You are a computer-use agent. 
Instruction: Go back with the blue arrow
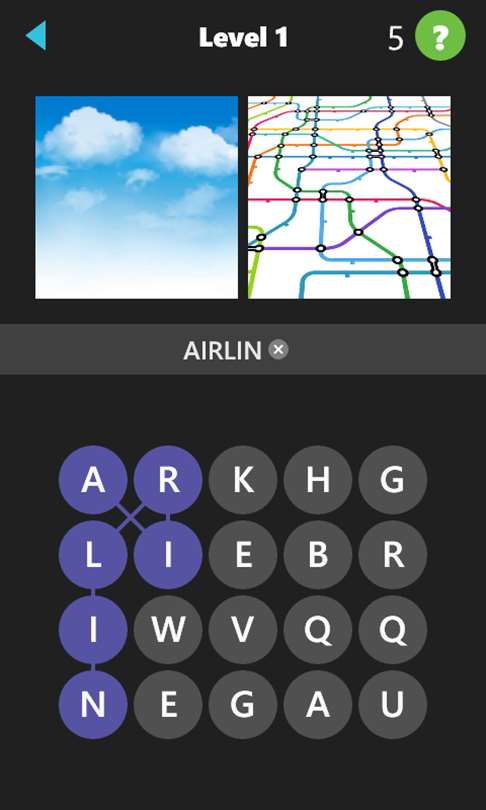coord(36,36)
